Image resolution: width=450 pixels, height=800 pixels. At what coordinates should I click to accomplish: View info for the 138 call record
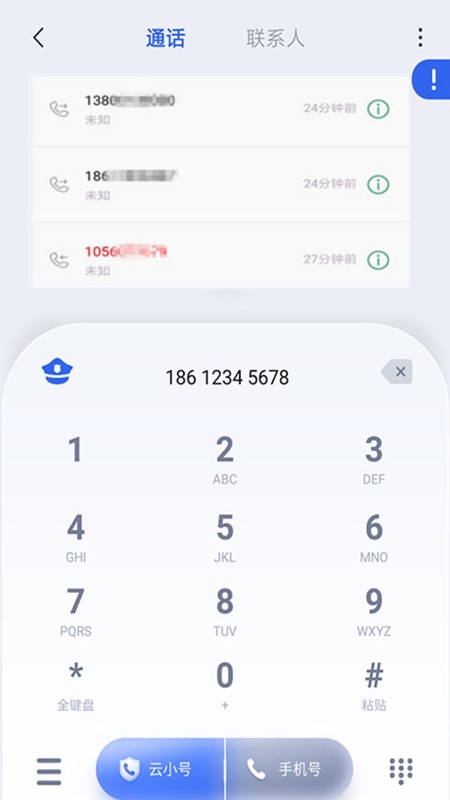click(x=378, y=109)
